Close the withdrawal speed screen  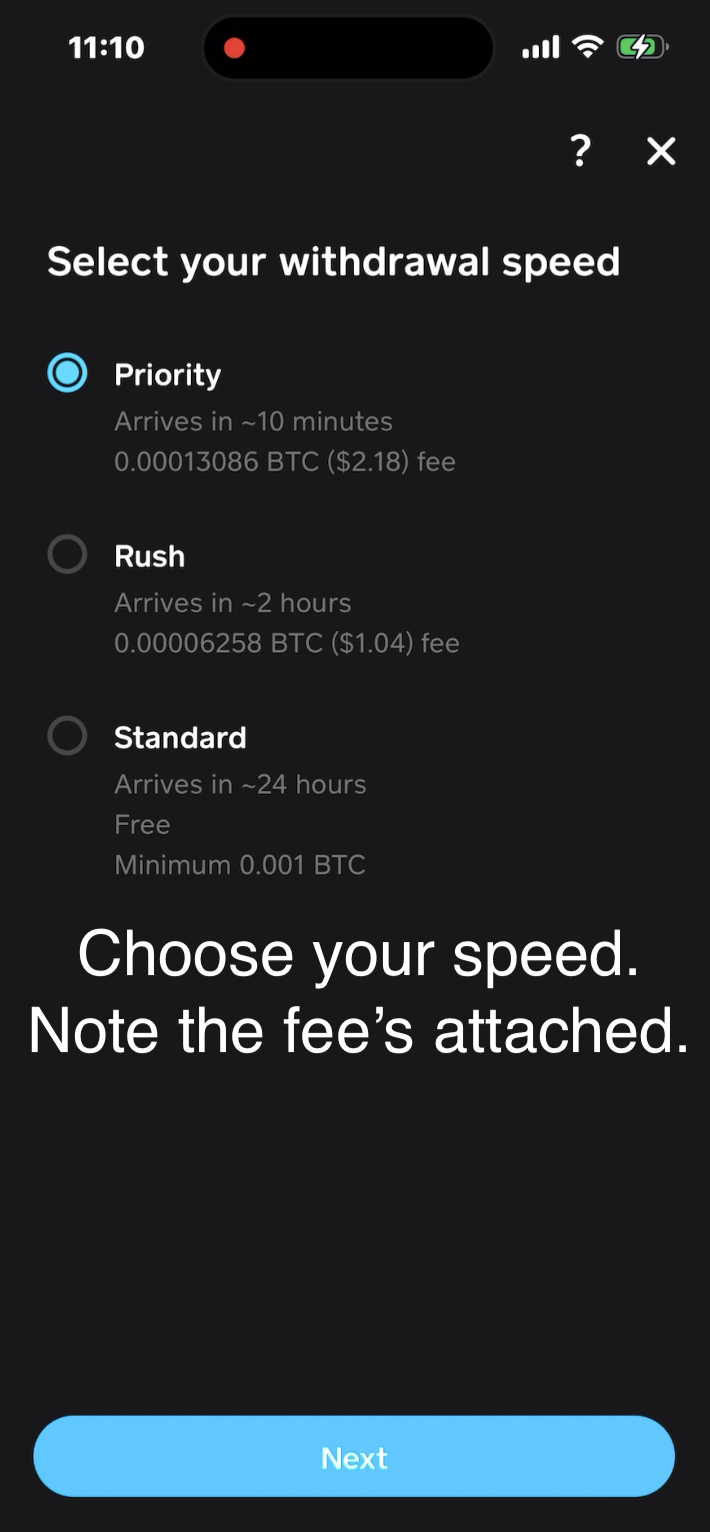(x=661, y=151)
